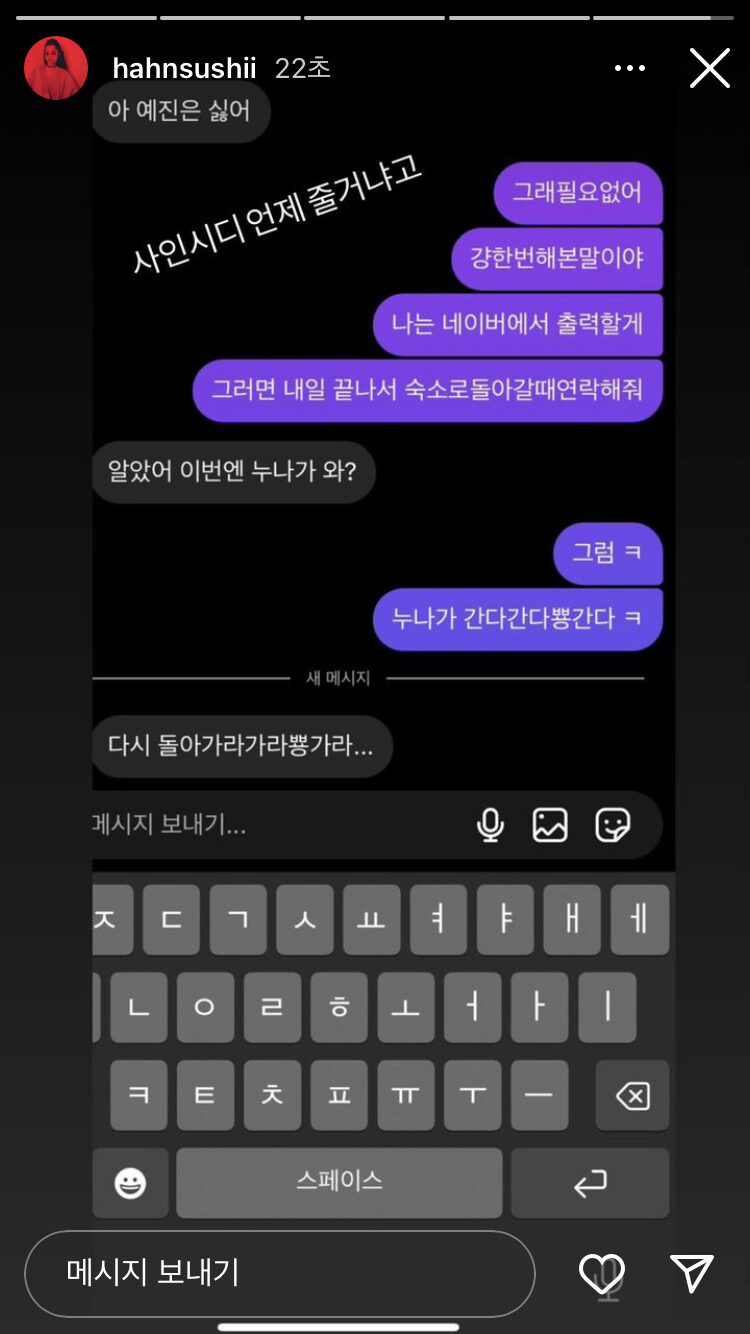Image resolution: width=750 pixels, height=1334 pixels.
Task: Open the three-dot story options menu
Action: pyautogui.click(x=629, y=68)
